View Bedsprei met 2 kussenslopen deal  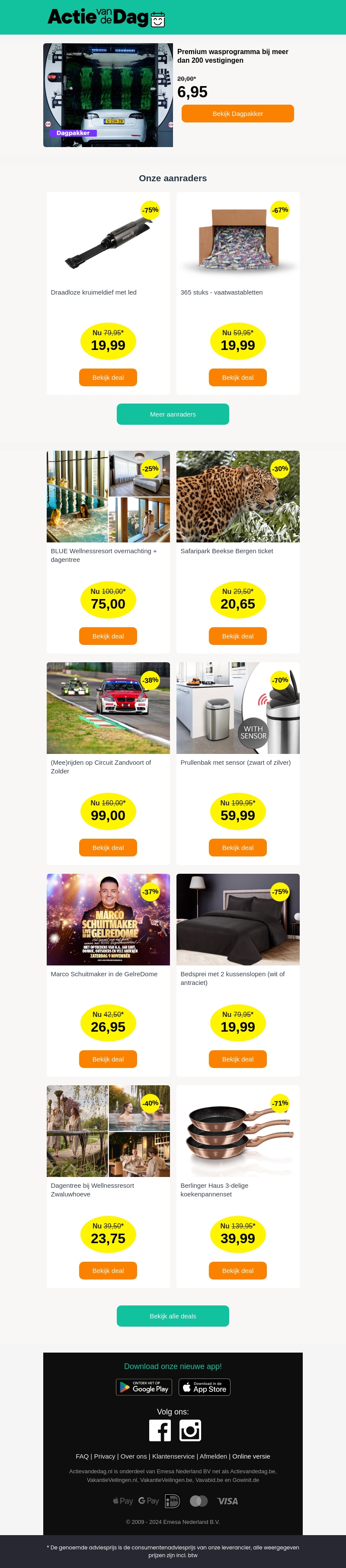(237, 1059)
